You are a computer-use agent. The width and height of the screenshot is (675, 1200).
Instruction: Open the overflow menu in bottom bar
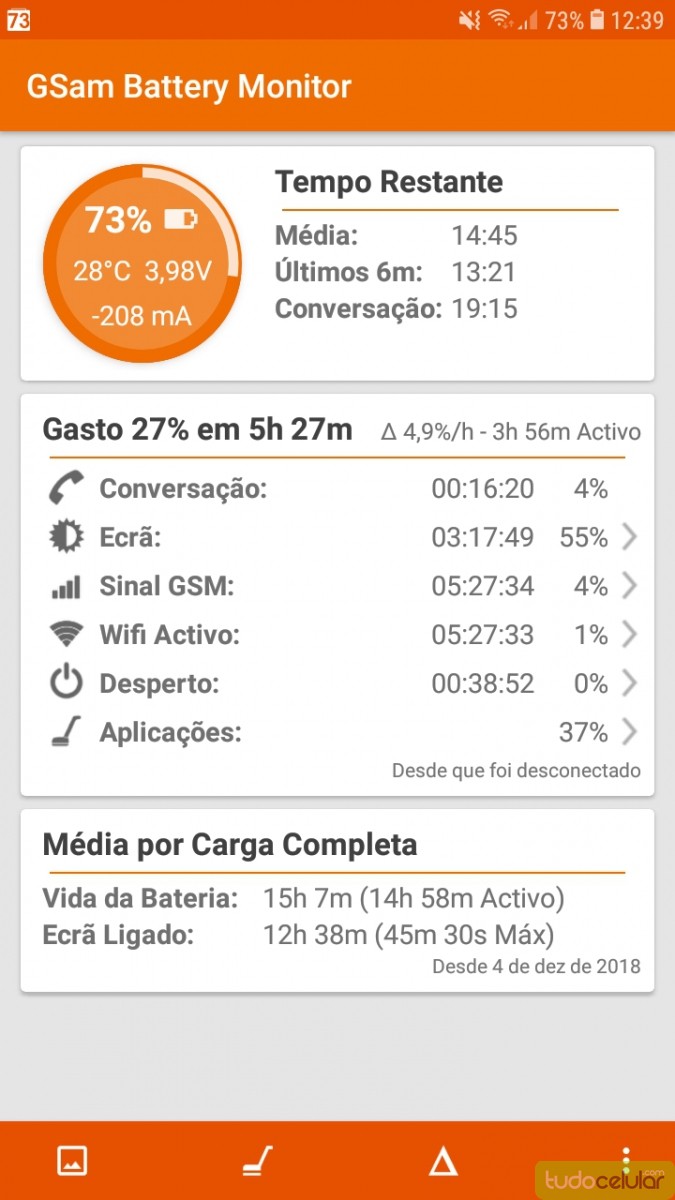coord(626,1160)
